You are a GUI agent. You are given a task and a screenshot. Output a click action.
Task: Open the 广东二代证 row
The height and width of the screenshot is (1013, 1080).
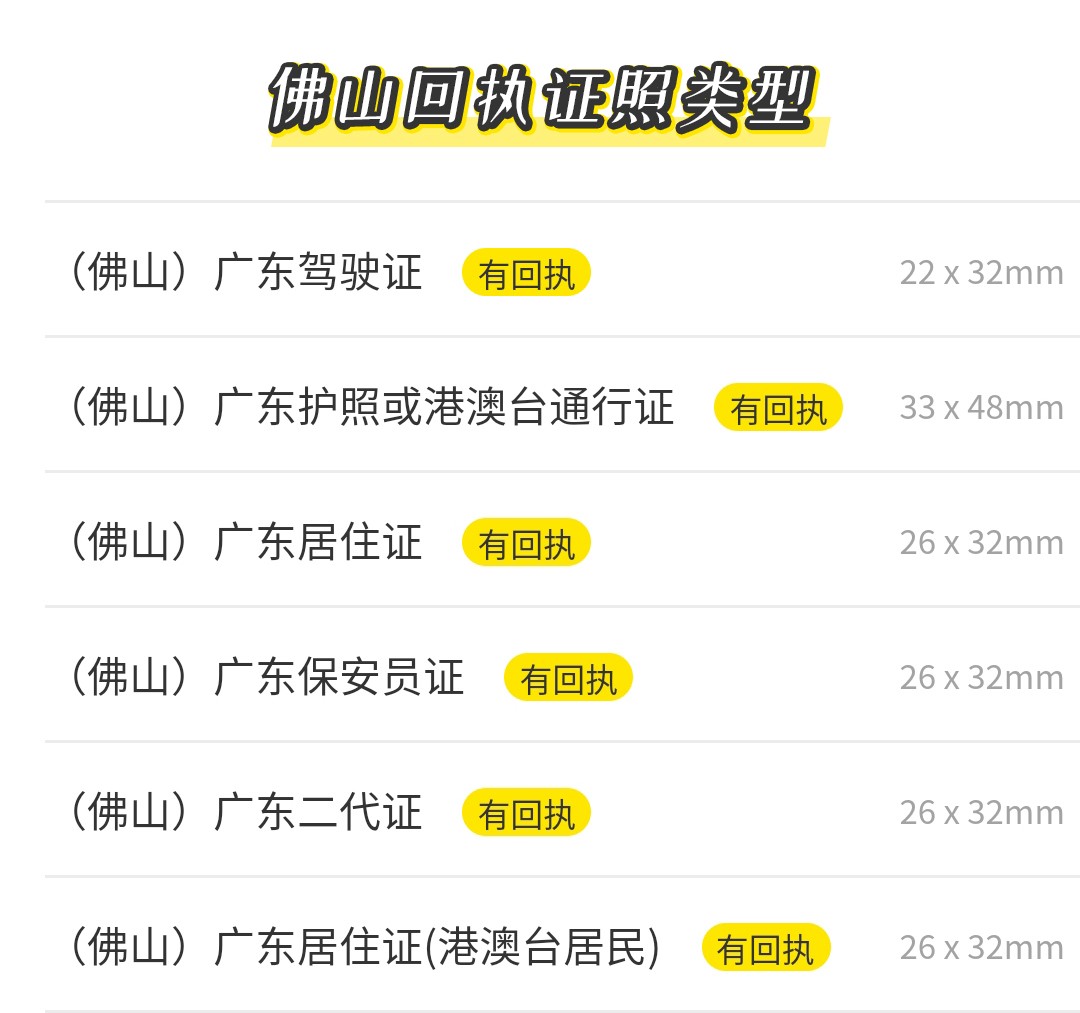pos(318,813)
